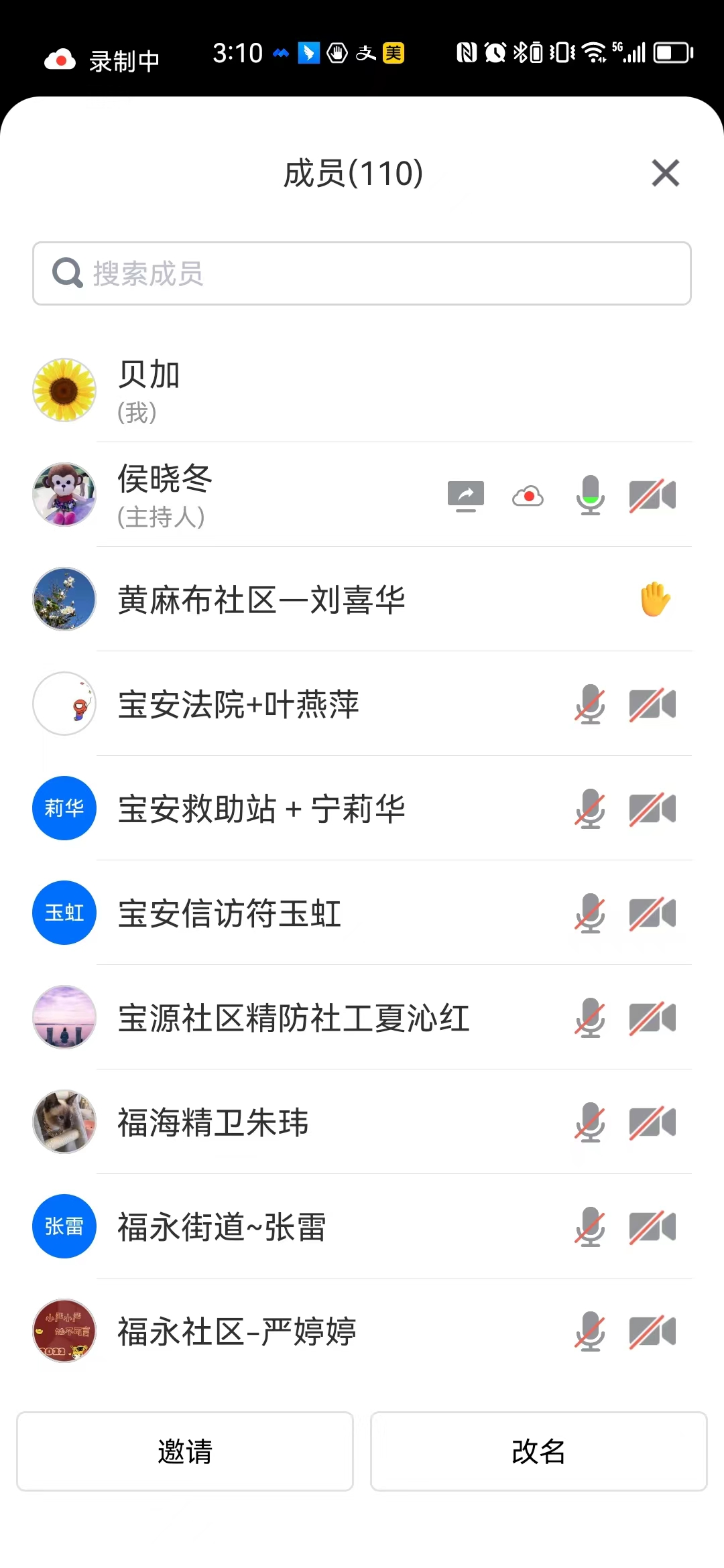Tap the 搜索成员 search field
The width and height of the screenshot is (724, 1568).
(x=362, y=273)
